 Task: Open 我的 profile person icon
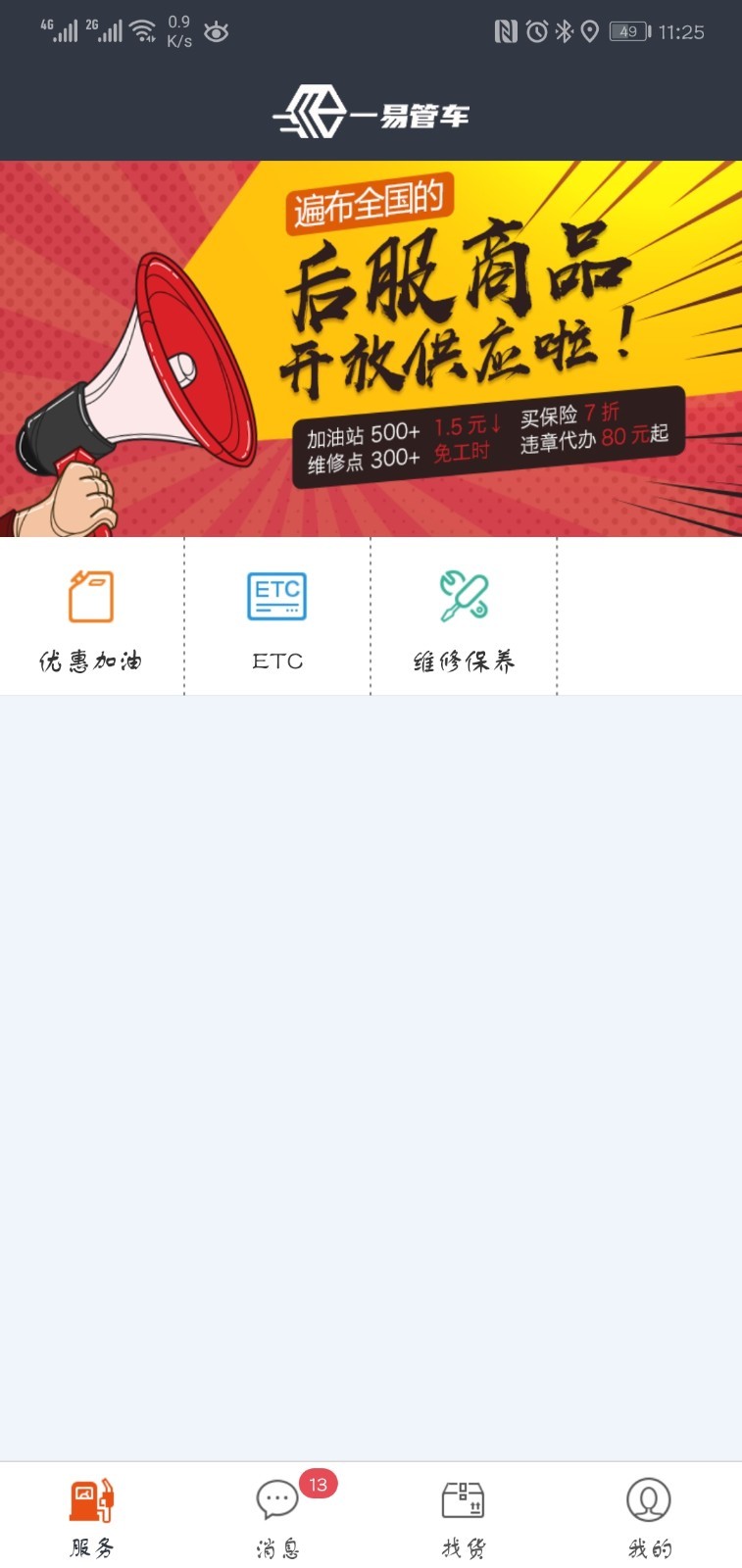pyautogui.click(x=646, y=1496)
